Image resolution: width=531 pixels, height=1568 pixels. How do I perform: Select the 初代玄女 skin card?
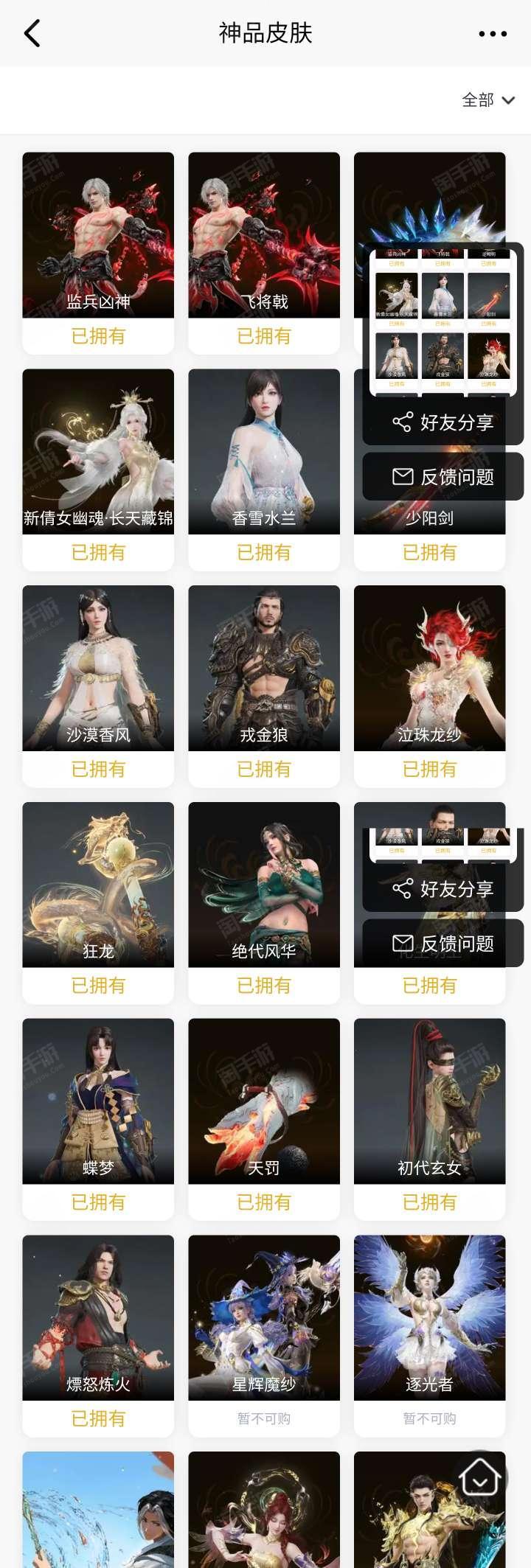pos(429,1101)
